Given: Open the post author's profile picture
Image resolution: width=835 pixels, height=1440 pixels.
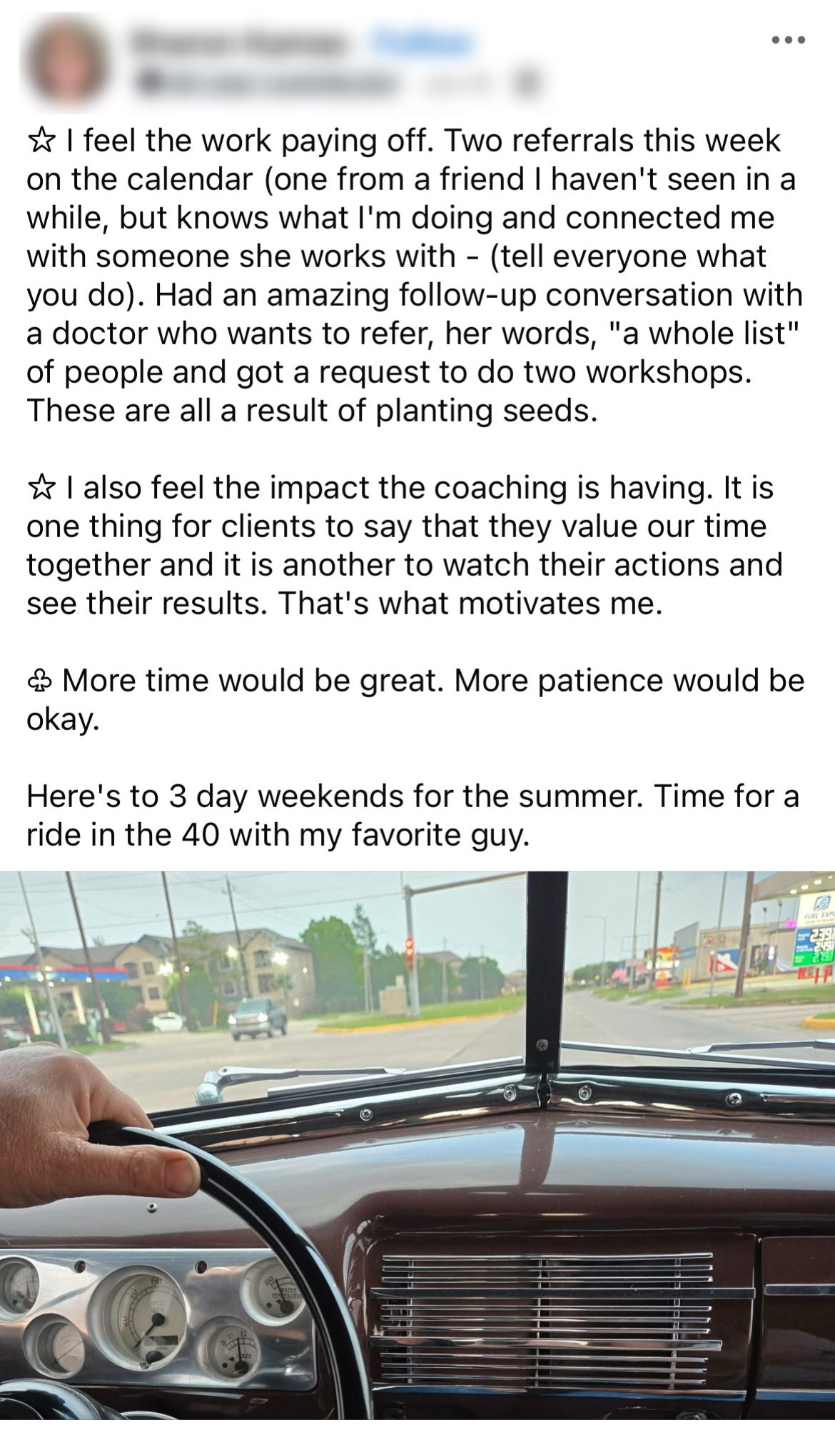Looking at the screenshot, I should tap(66, 60).
